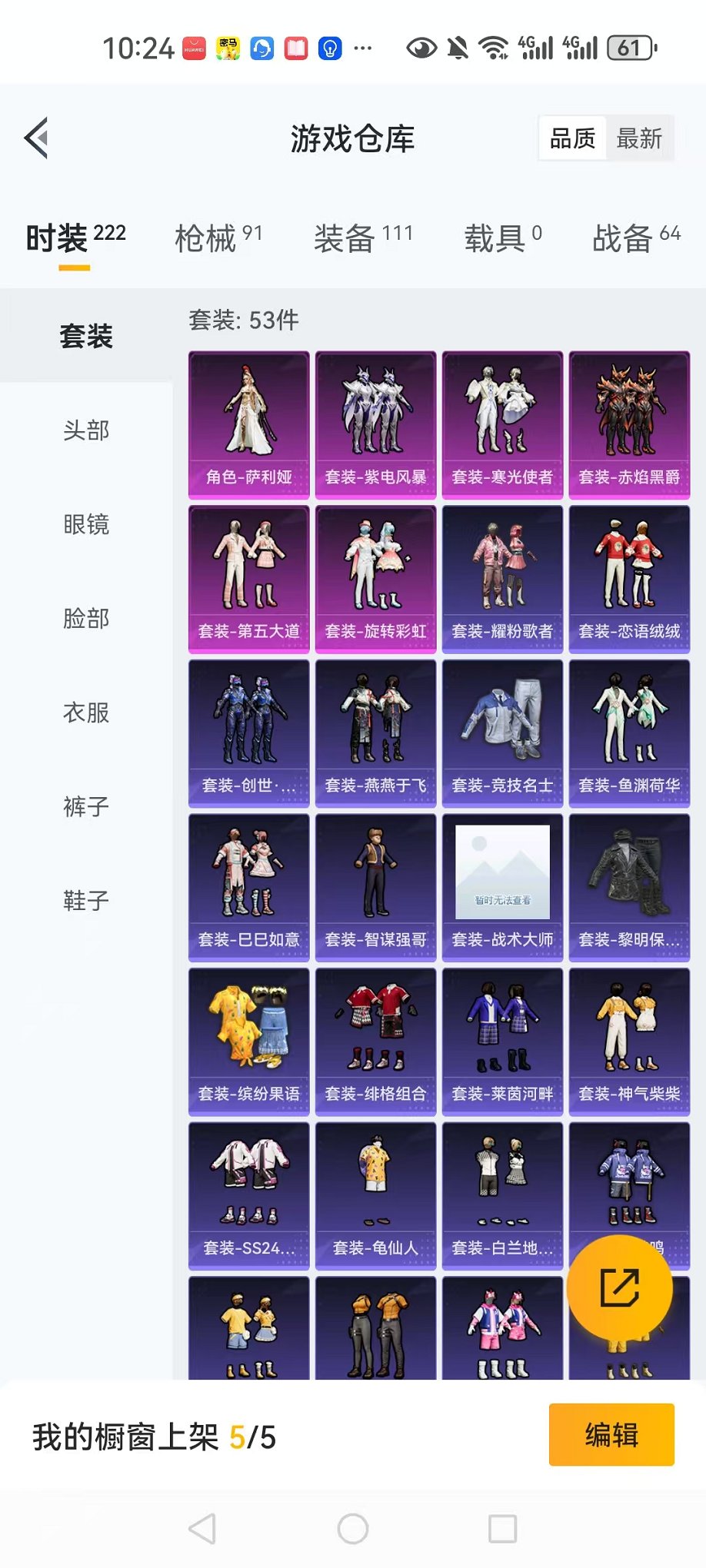Go back using the top-left arrow
Screen dimensions: 706x1568
(37, 138)
